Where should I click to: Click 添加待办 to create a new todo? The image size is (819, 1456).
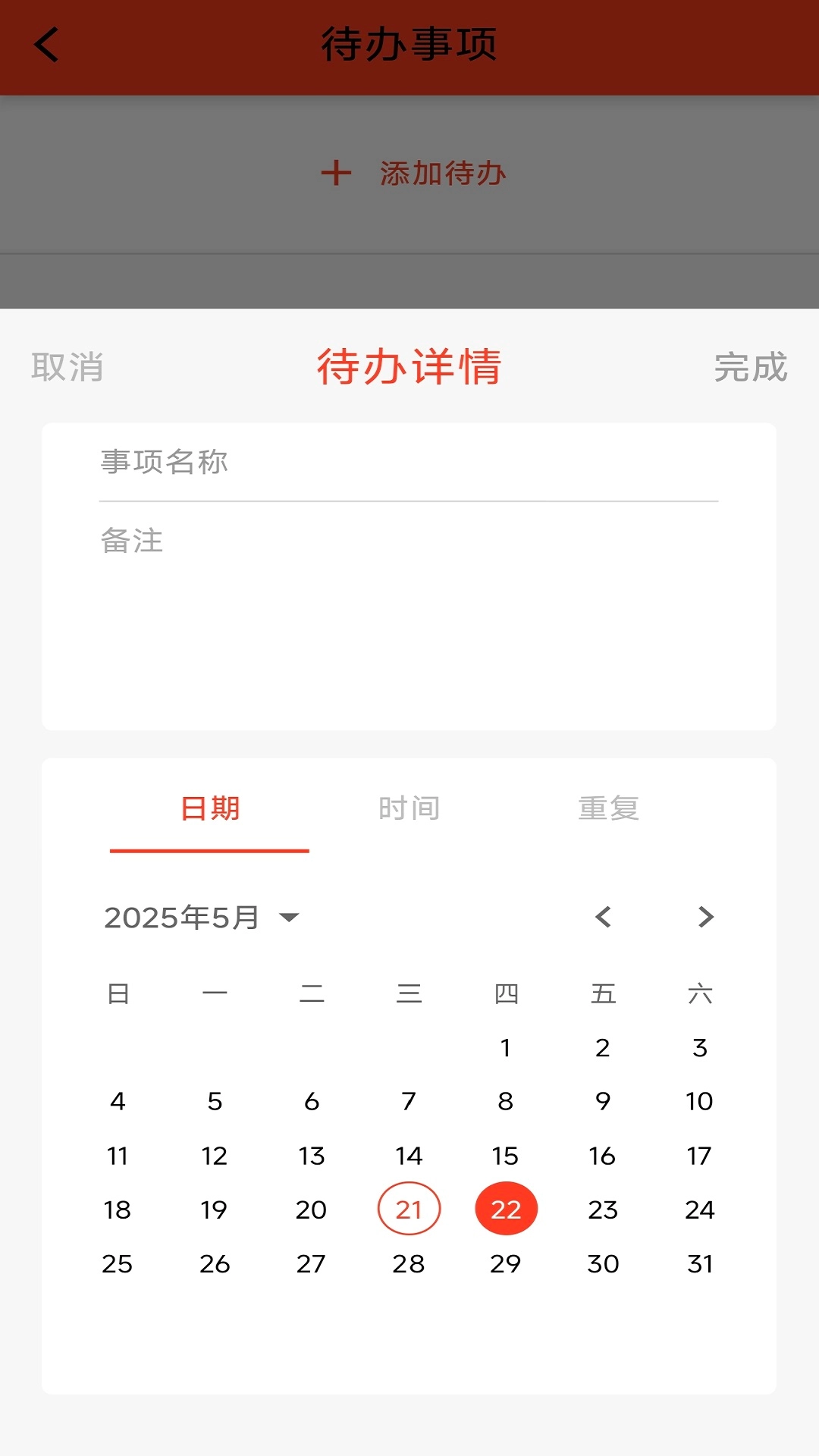pos(444,174)
